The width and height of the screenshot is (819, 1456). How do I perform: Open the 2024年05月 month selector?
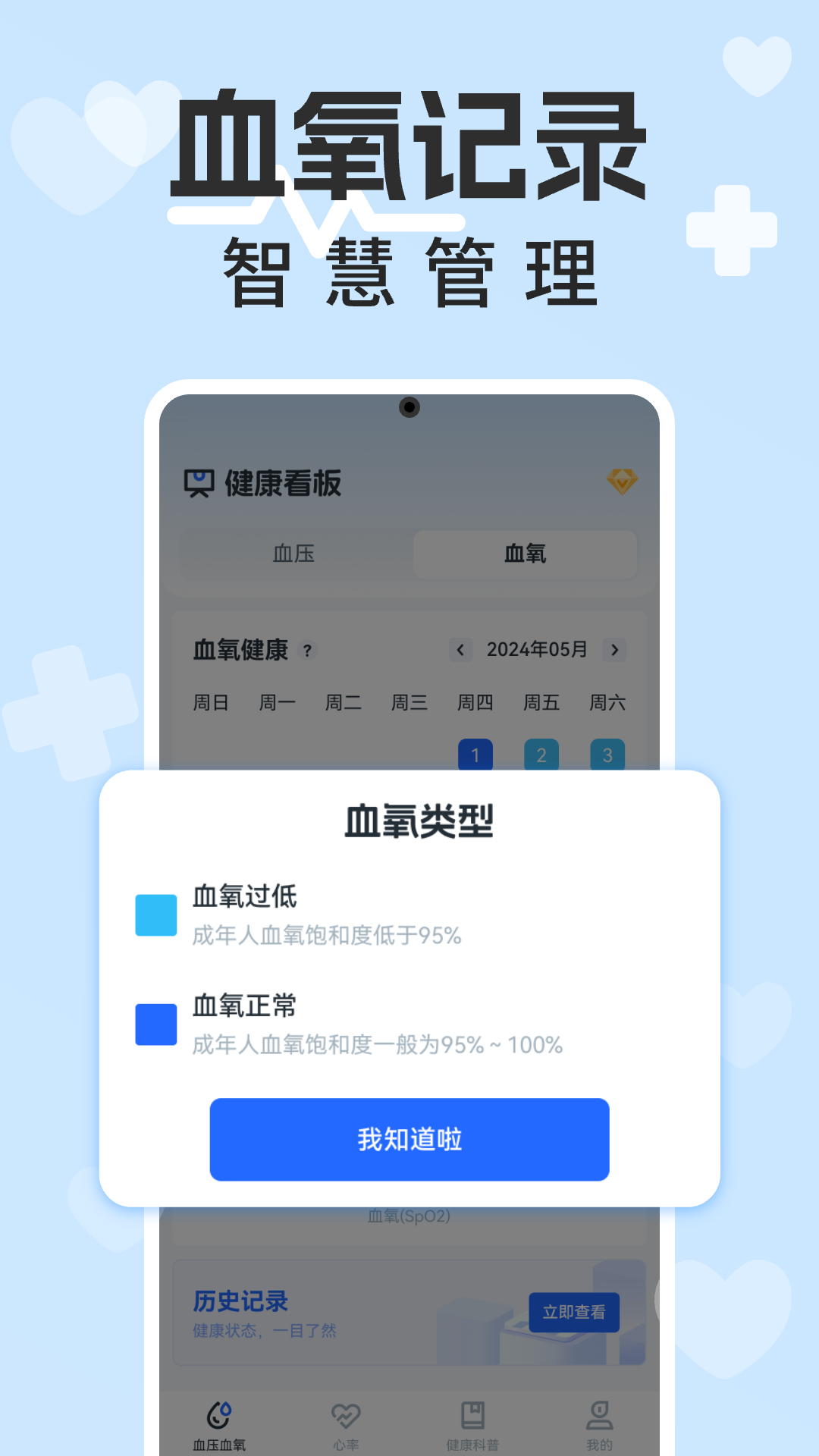(x=538, y=649)
